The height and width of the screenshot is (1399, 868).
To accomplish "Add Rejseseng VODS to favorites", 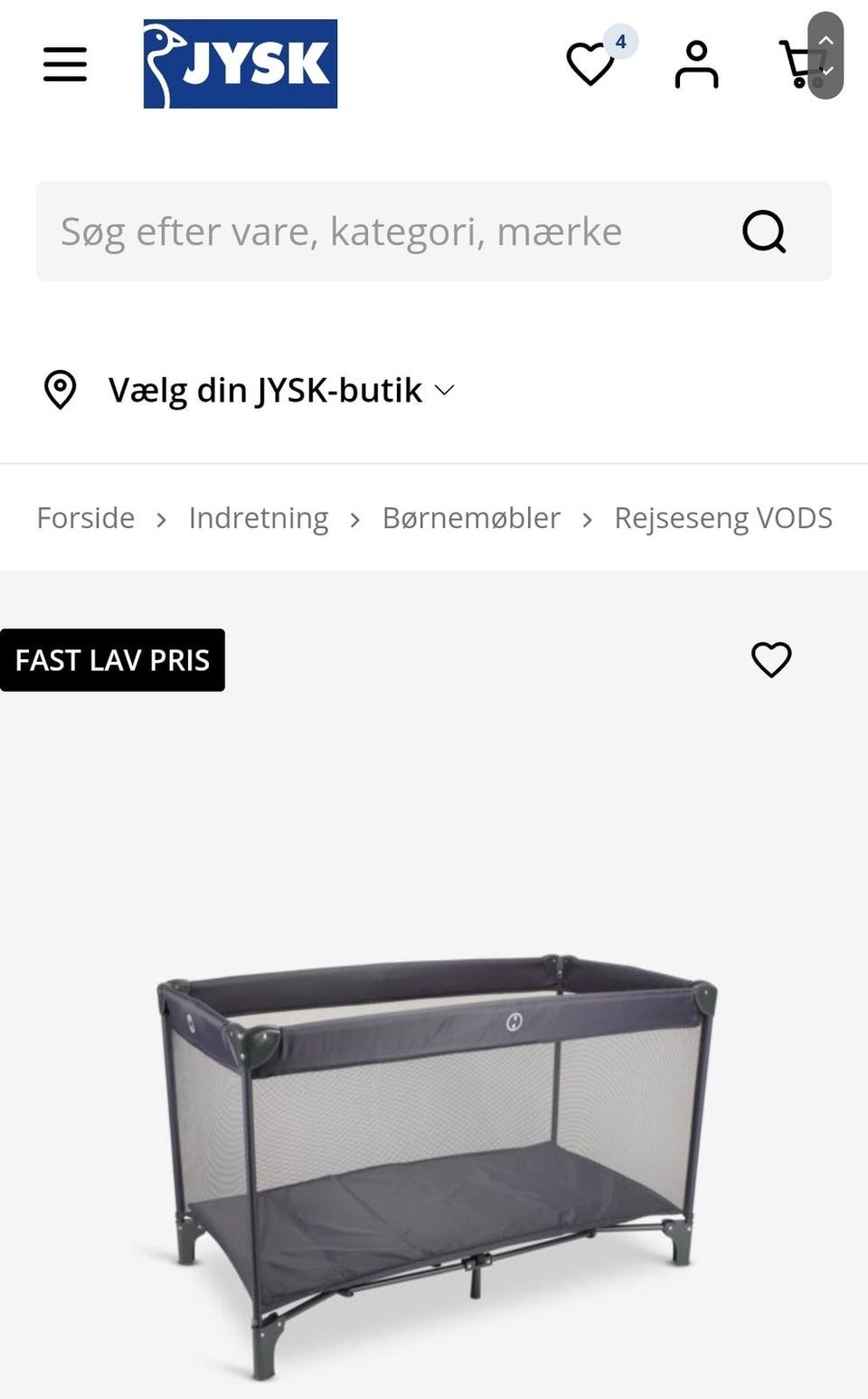I will click(x=771, y=659).
